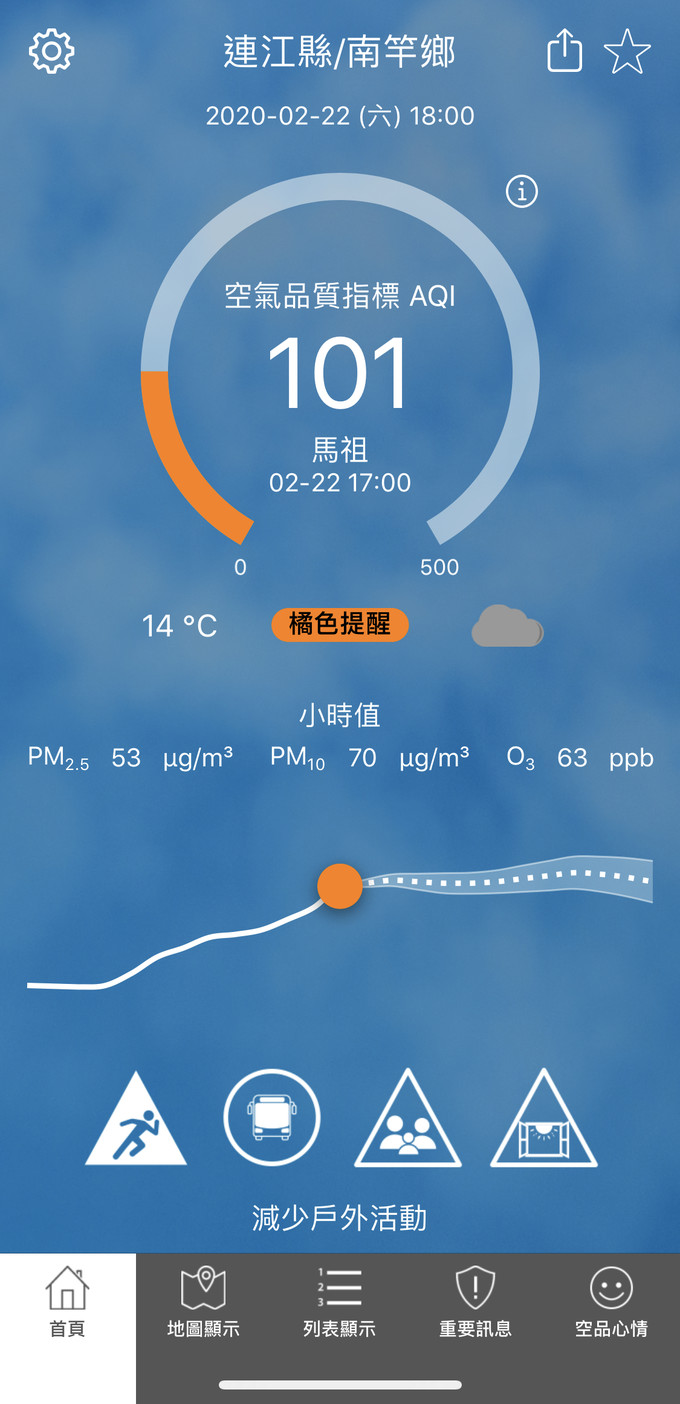Open the settings gear
Viewport: 680px width, 1404px height.
(52, 51)
